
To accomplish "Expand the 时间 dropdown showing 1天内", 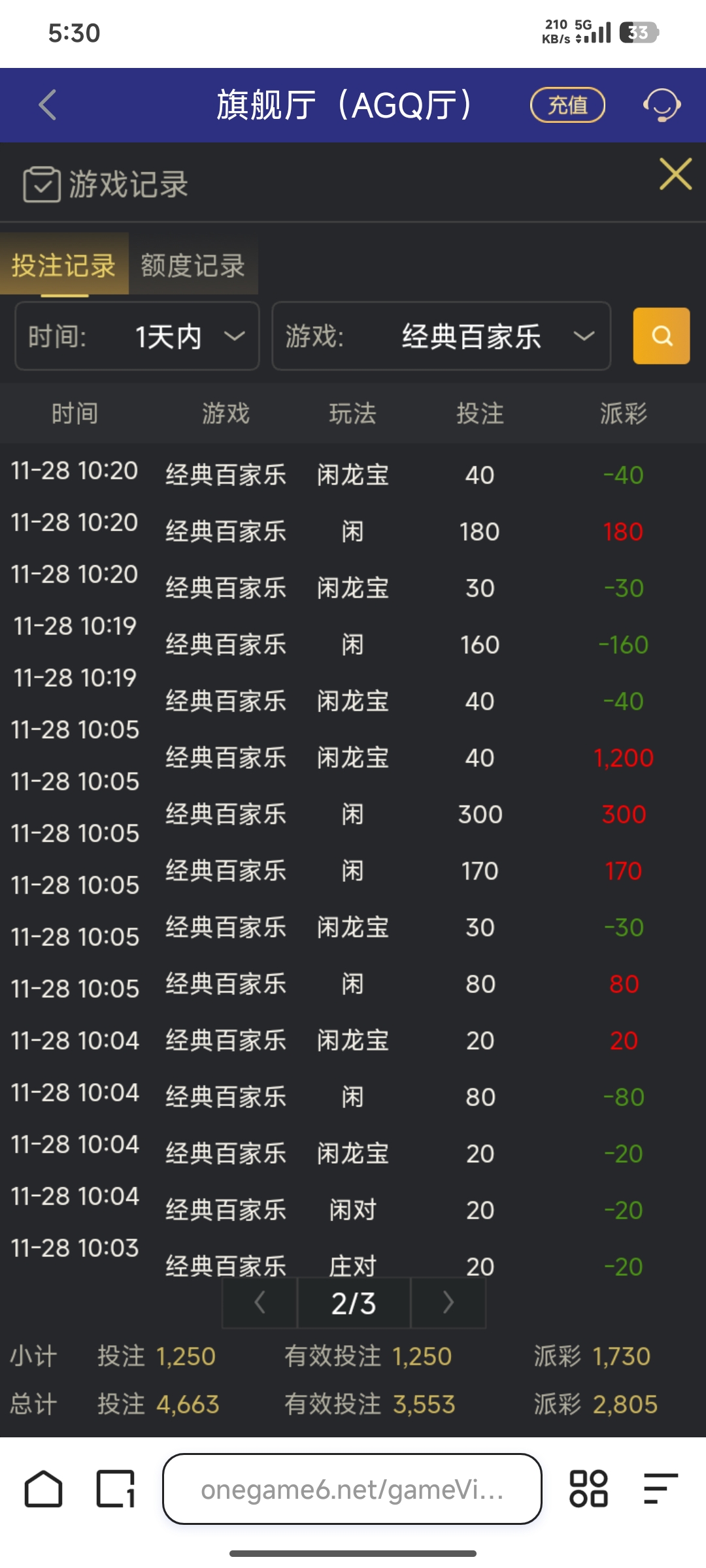I will coord(137,336).
